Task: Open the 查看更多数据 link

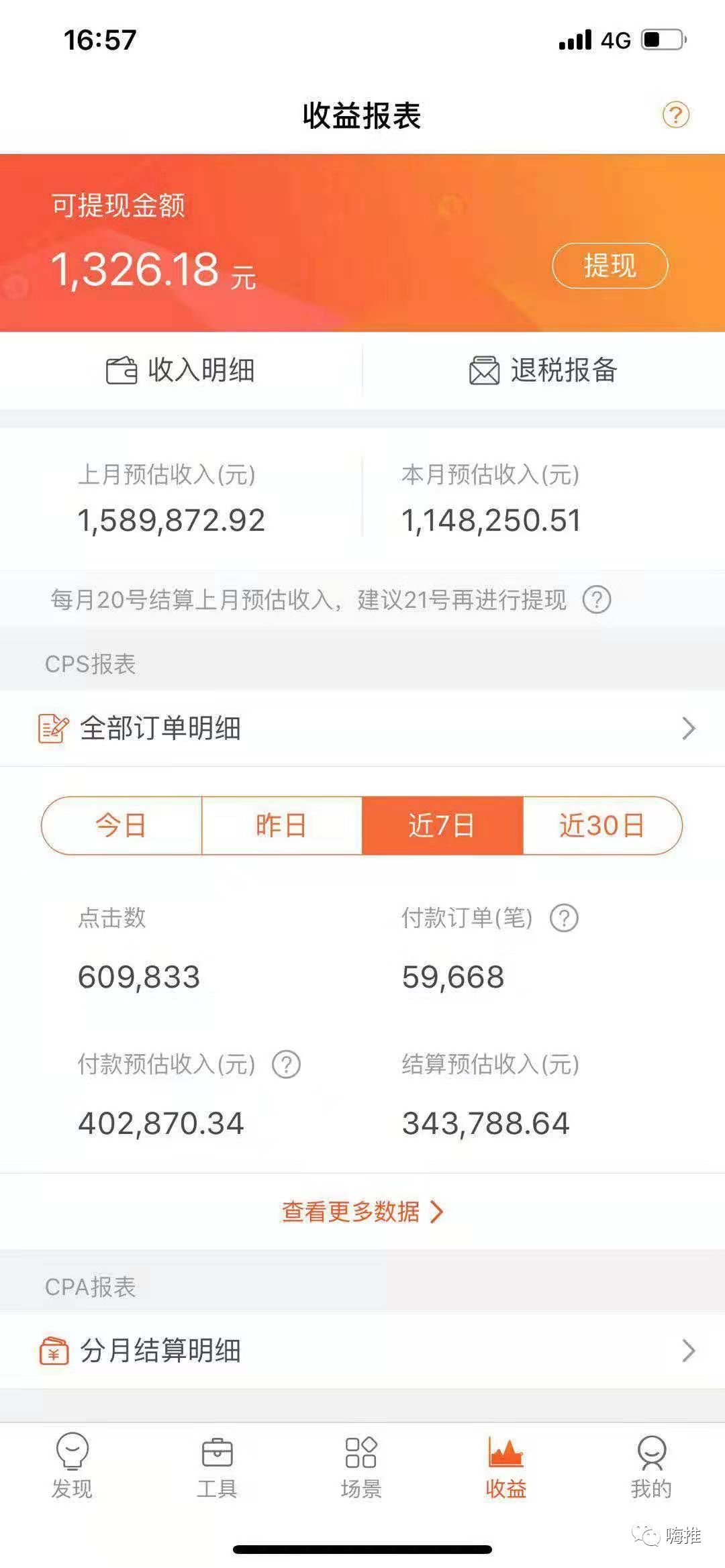Action: [x=362, y=1211]
